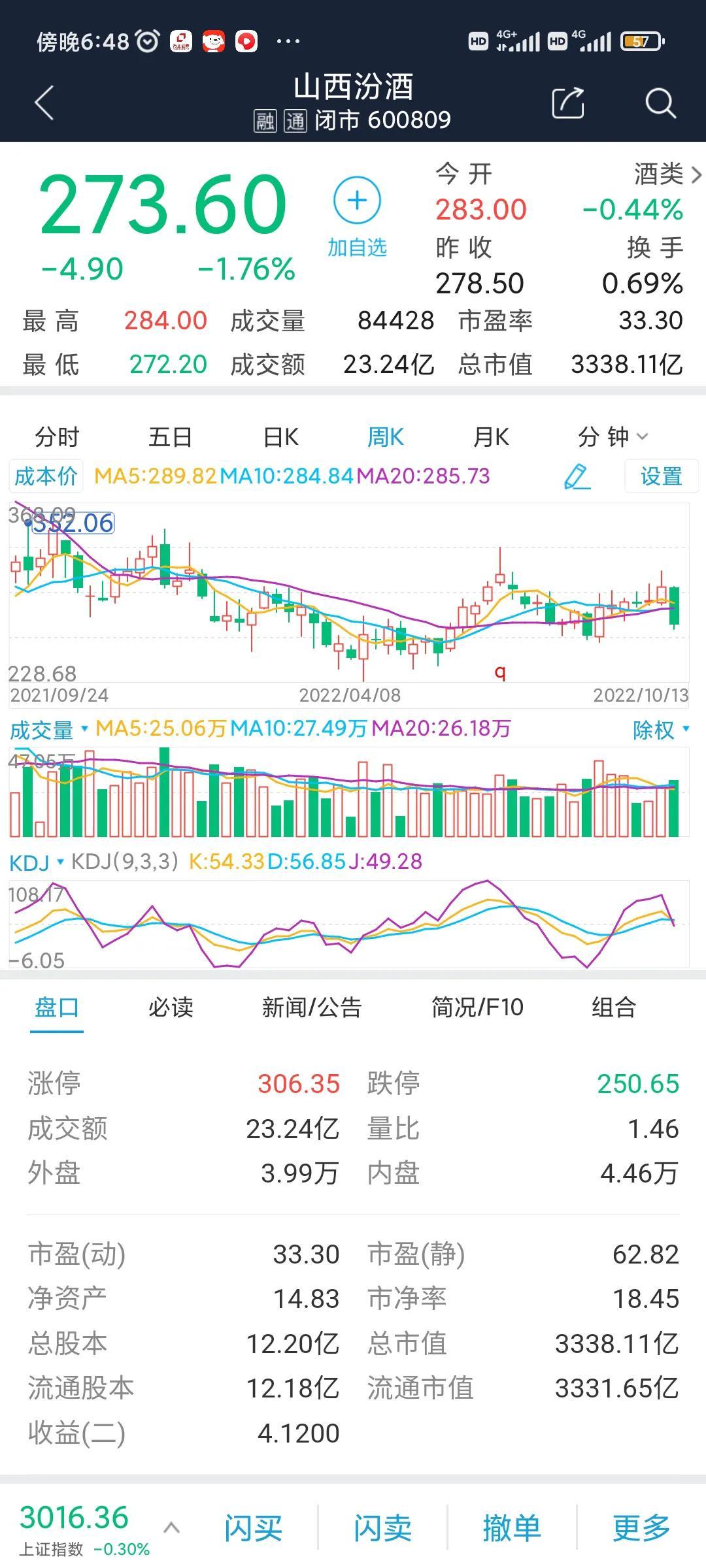Change the KDJ indicator dropdown

[37, 862]
